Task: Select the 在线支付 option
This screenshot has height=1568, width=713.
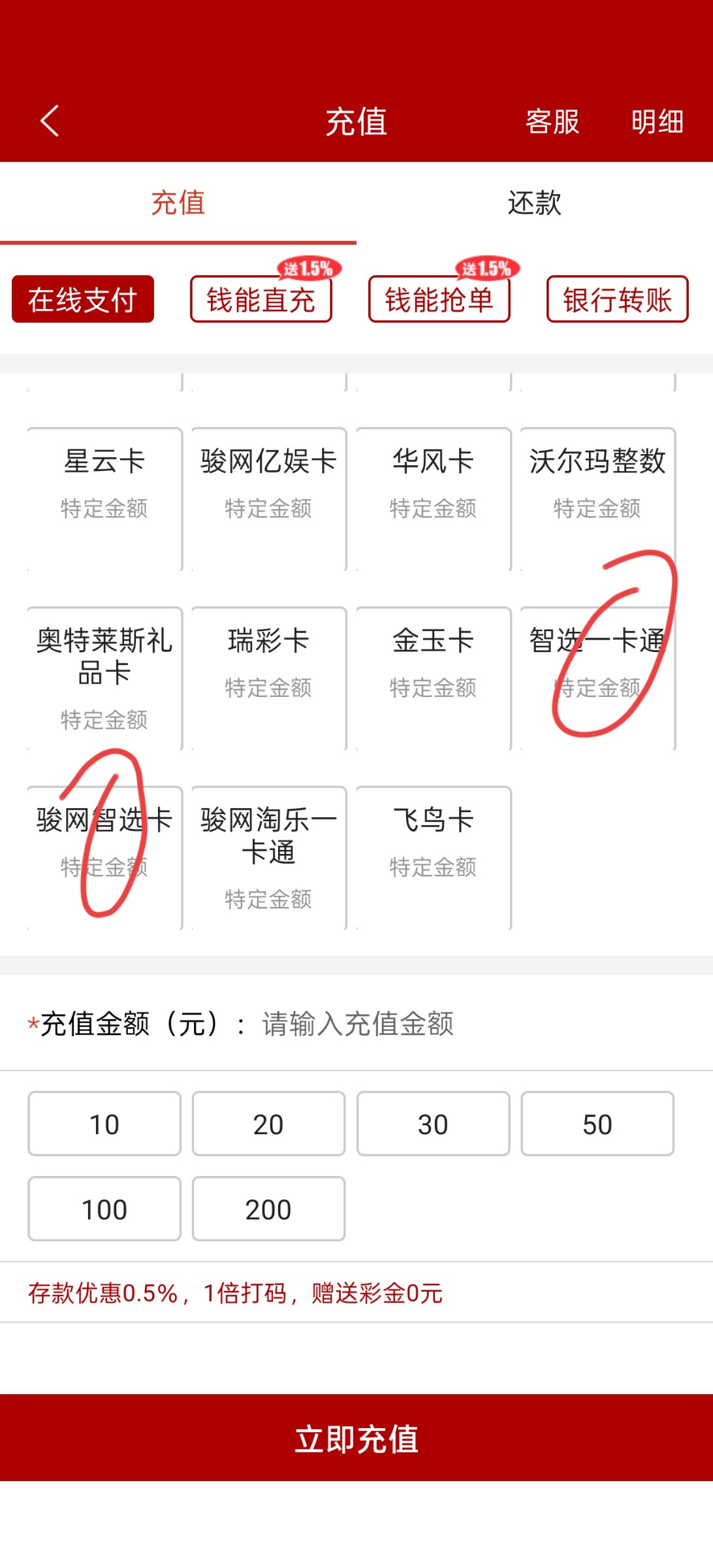Action: [x=83, y=299]
